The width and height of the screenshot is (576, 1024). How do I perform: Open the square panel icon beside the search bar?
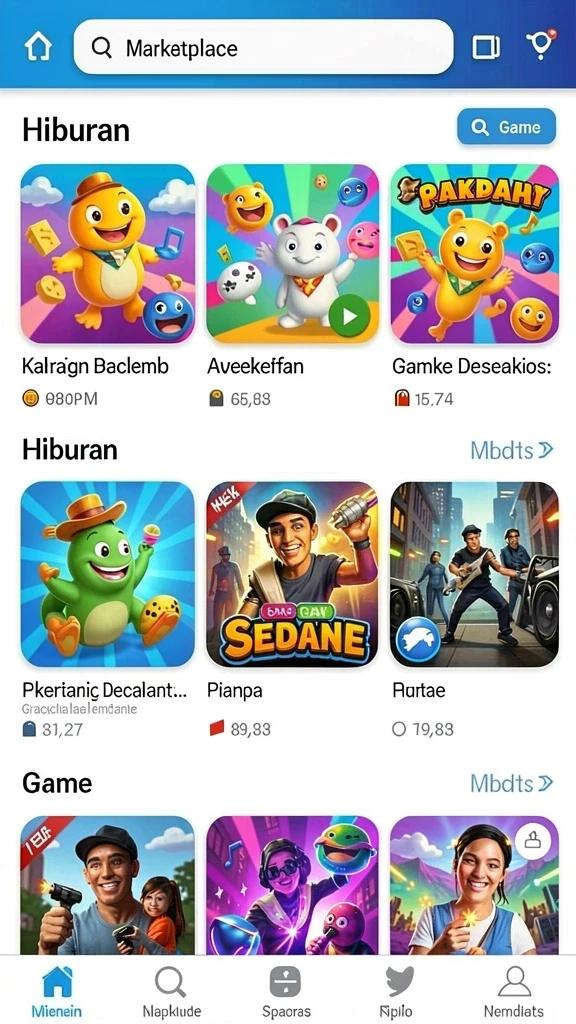(486, 47)
